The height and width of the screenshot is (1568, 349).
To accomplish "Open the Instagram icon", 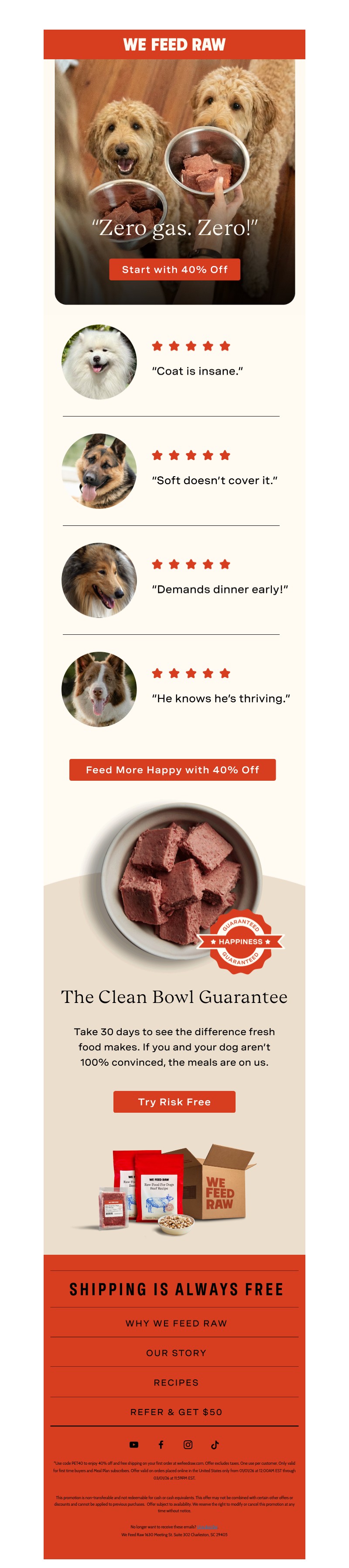I will (188, 1444).
